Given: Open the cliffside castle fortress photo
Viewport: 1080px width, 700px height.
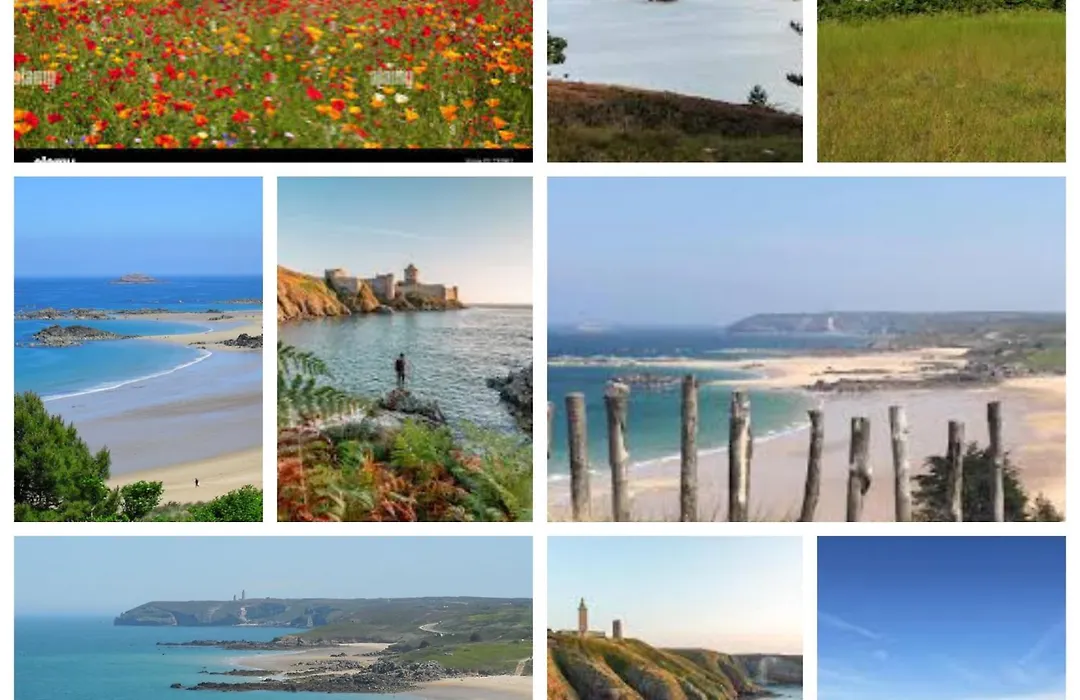Looking at the screenshot, I should [x=404, y=349].
